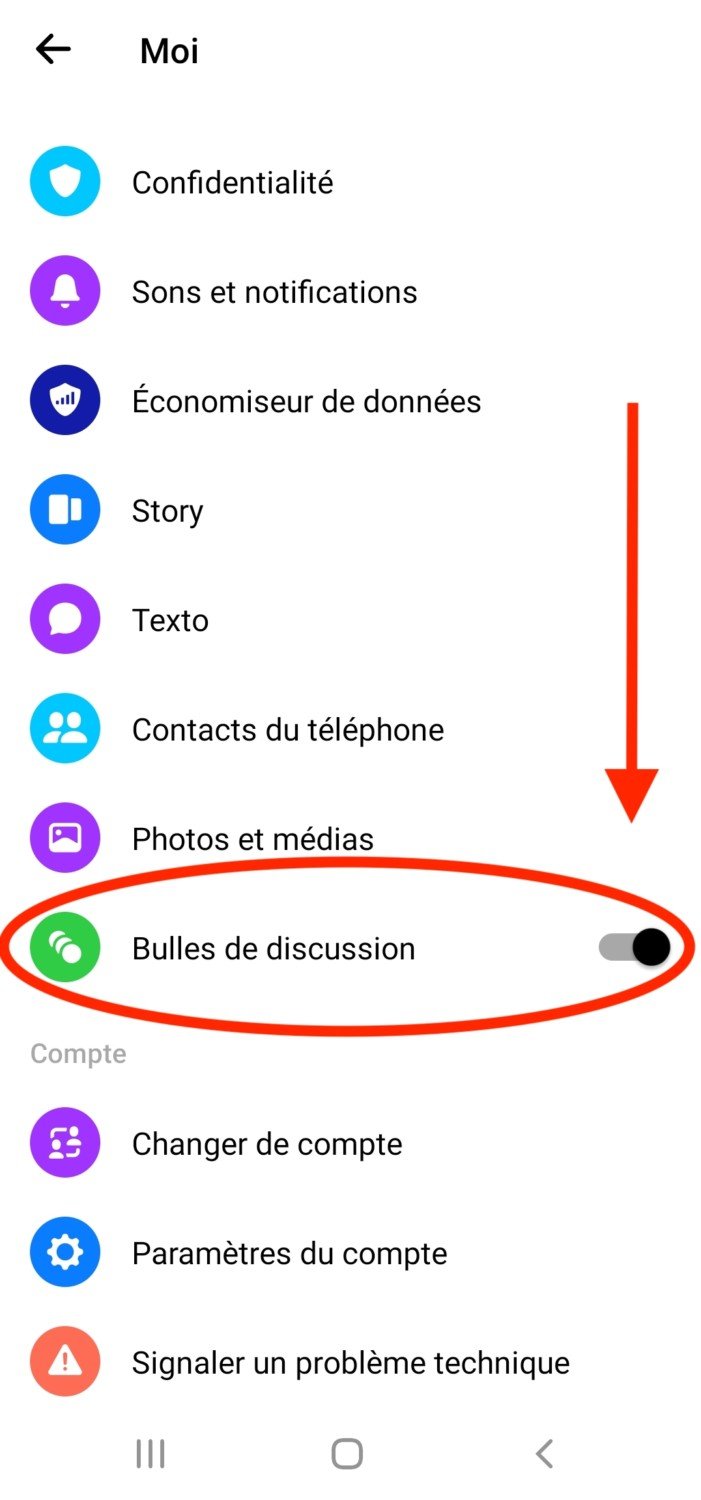This screenshot has height=1500, width=701.
Task: Open Sons et notifications
Action: click(x=274, y=292)
